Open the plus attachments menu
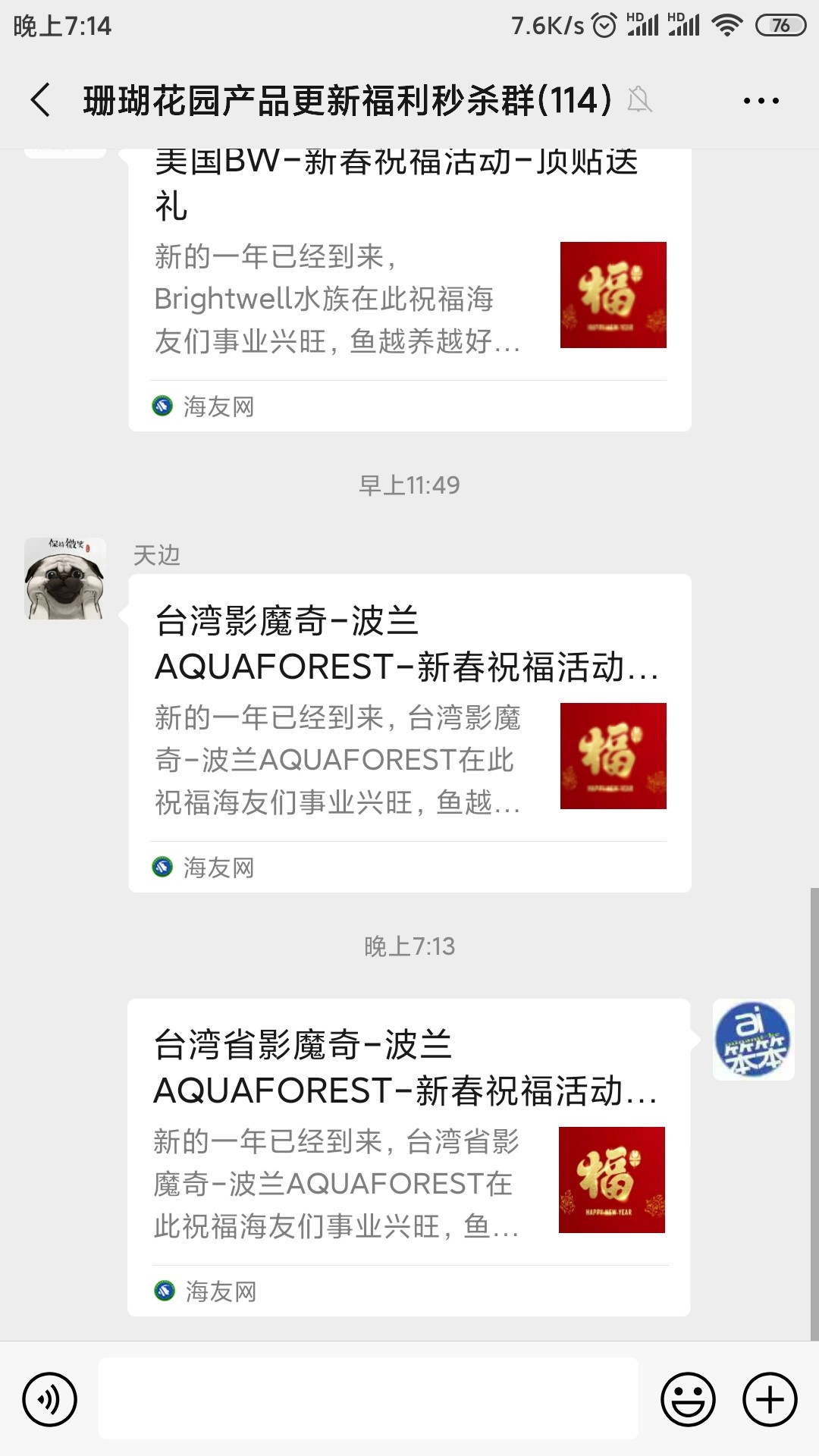The image size is (819, 1456). point(770,1399)
